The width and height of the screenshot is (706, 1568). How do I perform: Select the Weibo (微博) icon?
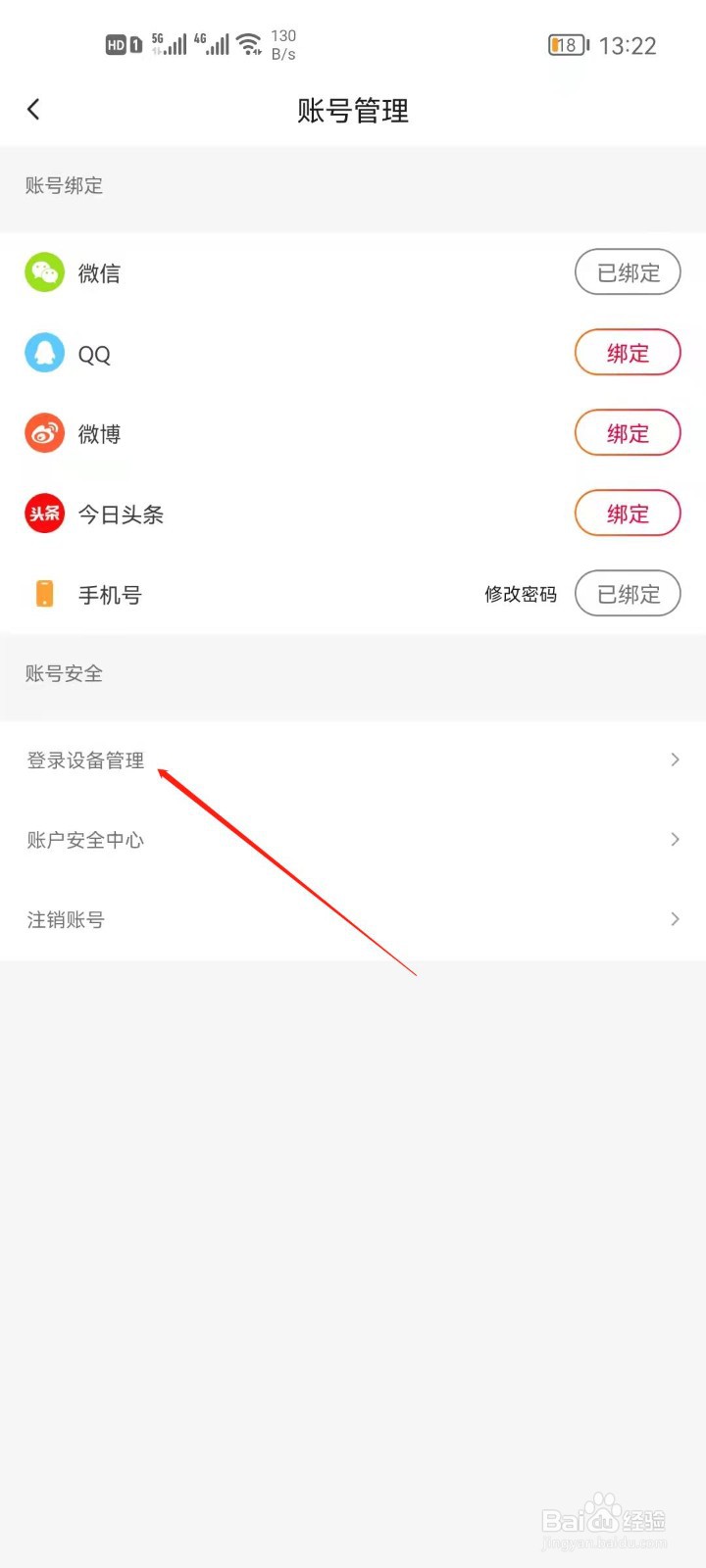pos(43,433)
